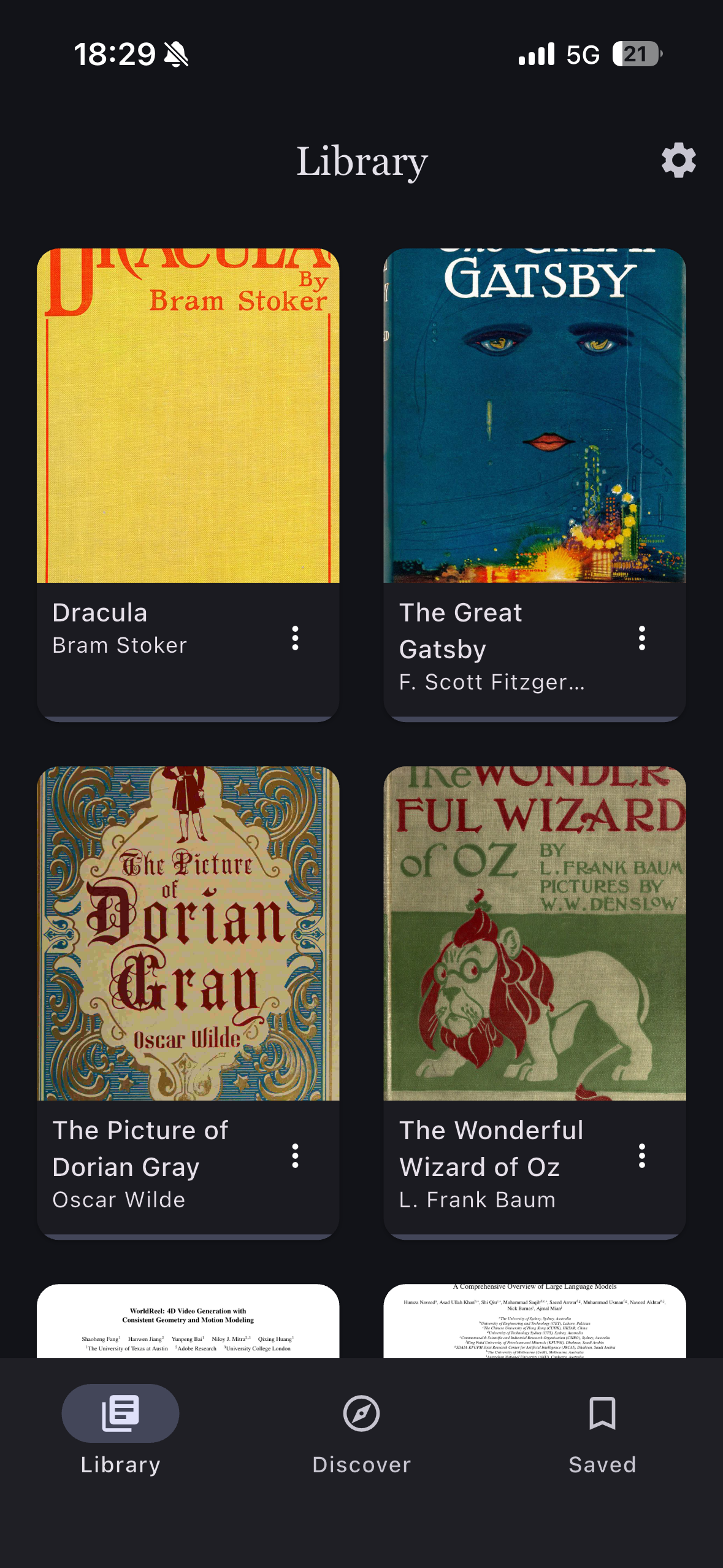Tap the Saved bookmark icon
The image size is (723, 1568).
click(603, 1412)
